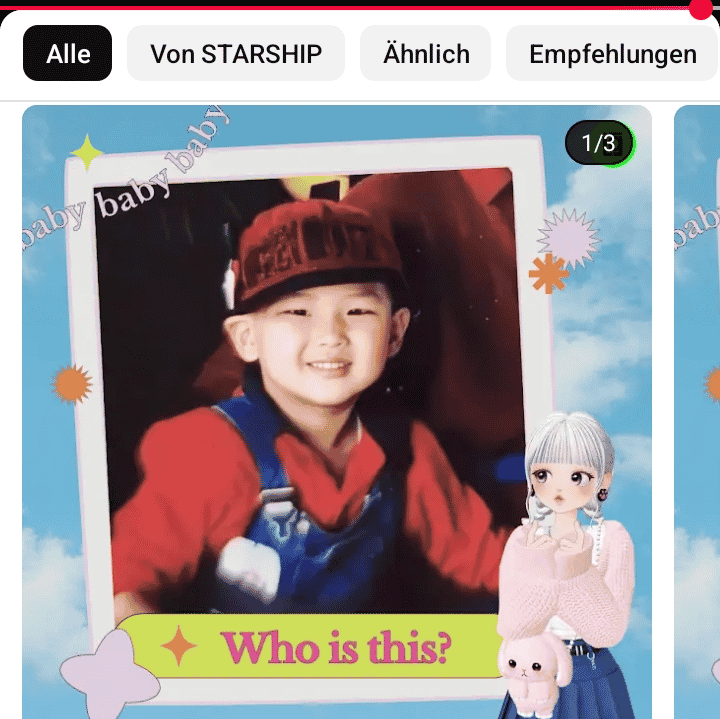Open the Empfehlungen filter
Viewport: 720px width, 719px height.
(612, 54)
